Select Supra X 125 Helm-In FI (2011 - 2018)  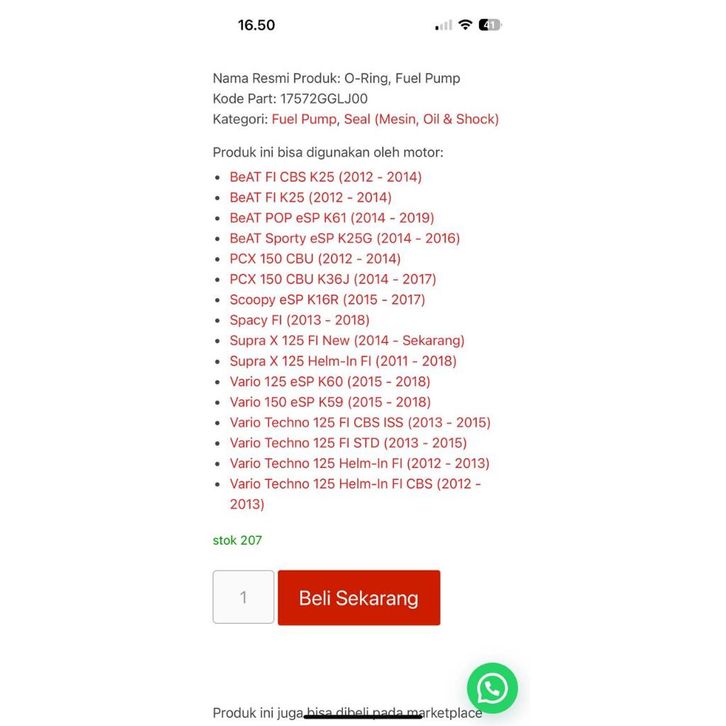tap(342, 361)
